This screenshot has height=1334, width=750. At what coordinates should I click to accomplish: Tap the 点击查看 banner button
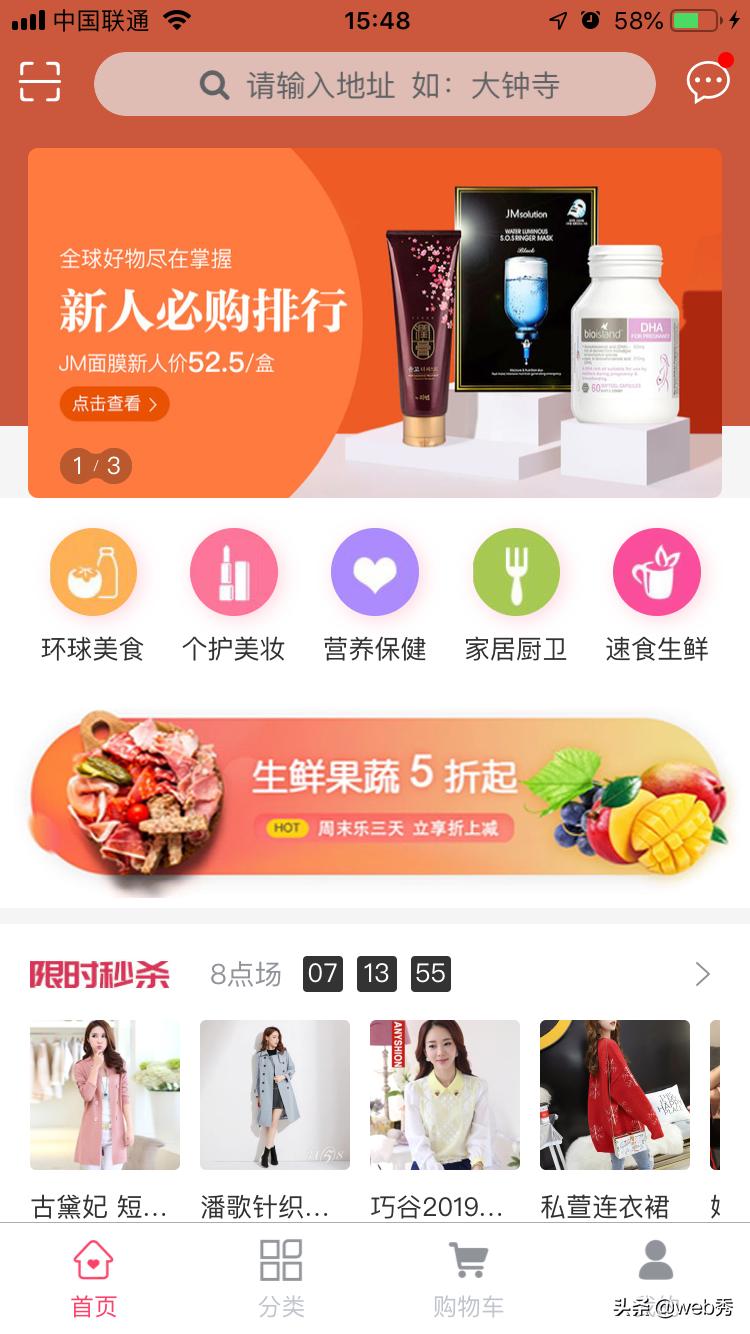tap(114, 404)
